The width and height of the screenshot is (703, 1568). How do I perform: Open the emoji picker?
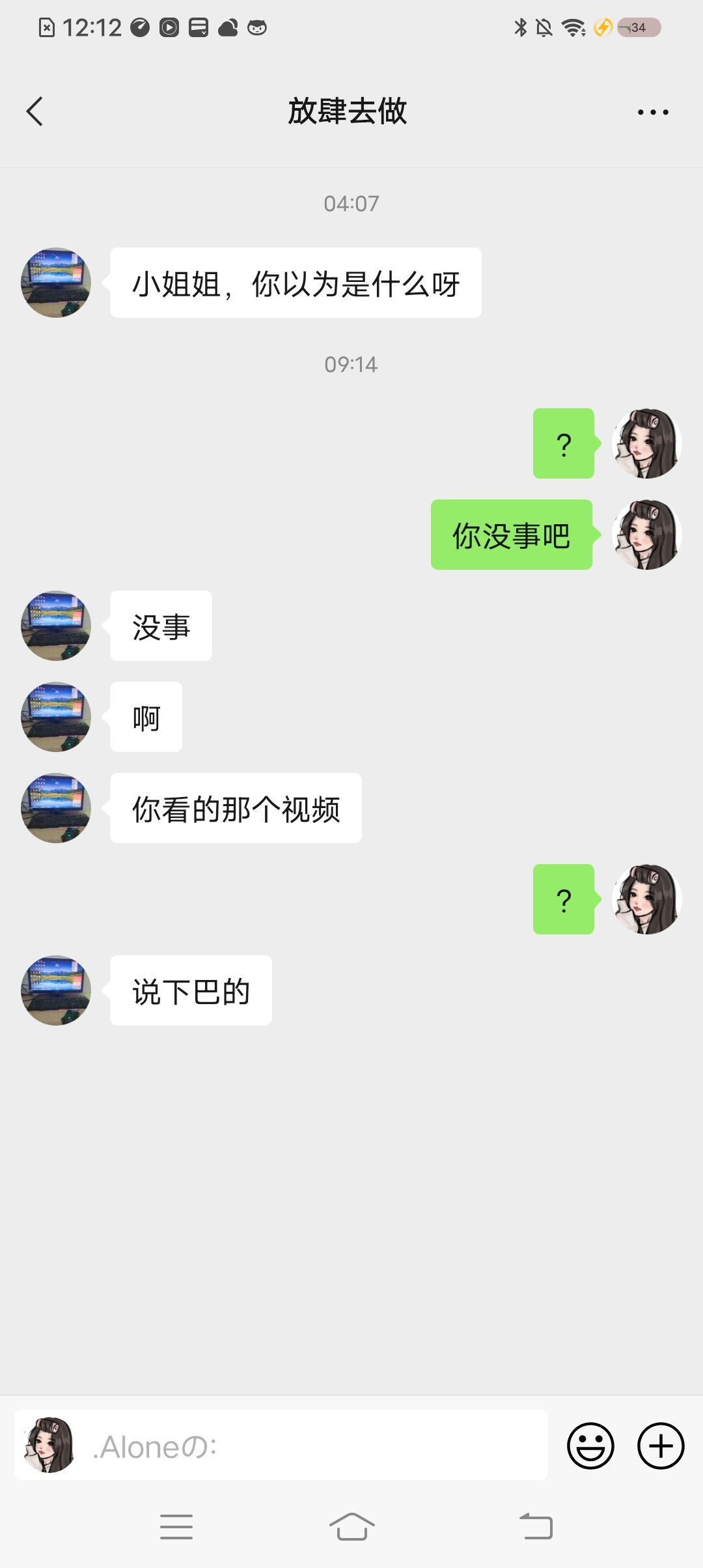pos(590,1446)
